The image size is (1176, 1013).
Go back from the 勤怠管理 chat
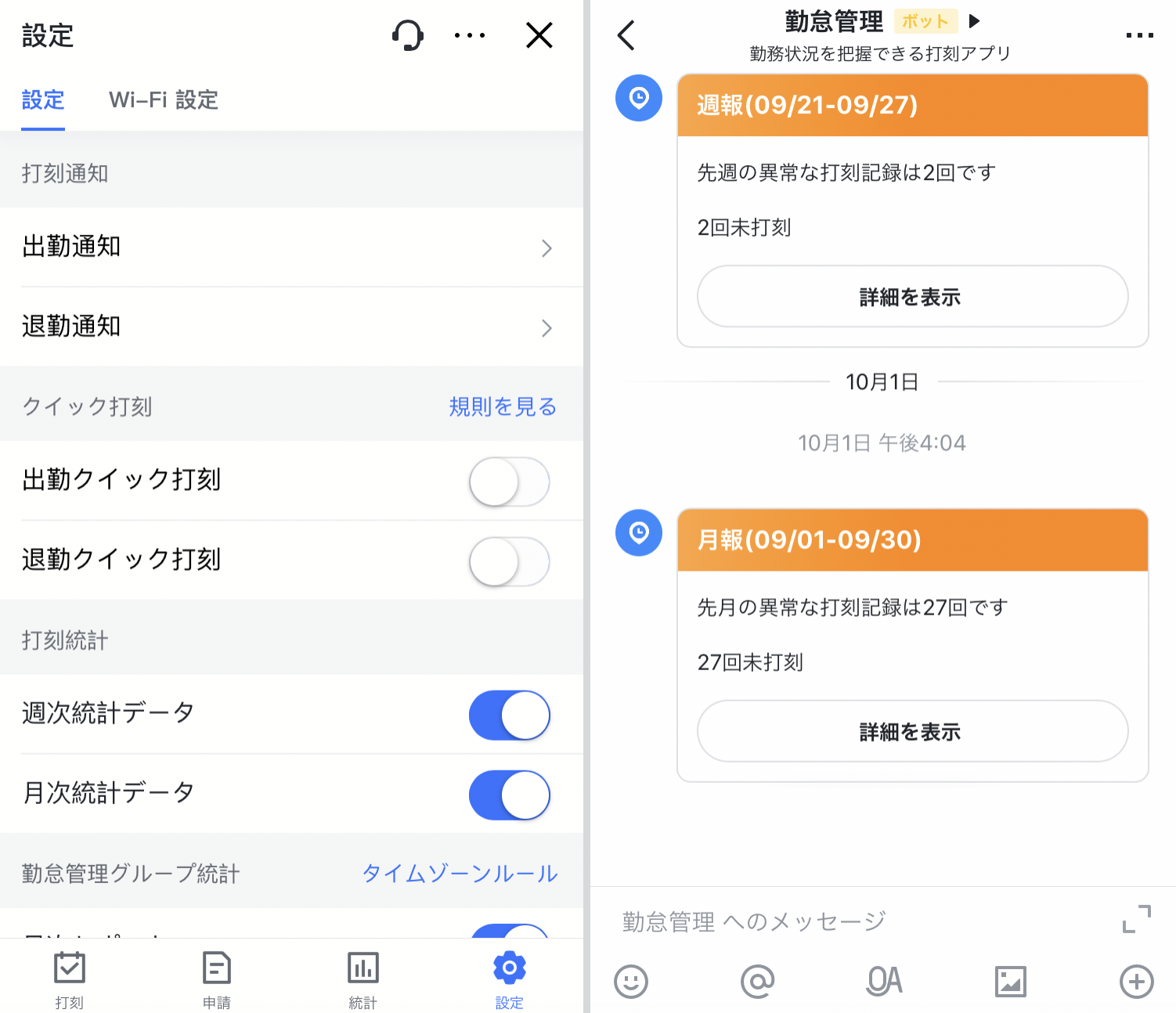(626, 35)
